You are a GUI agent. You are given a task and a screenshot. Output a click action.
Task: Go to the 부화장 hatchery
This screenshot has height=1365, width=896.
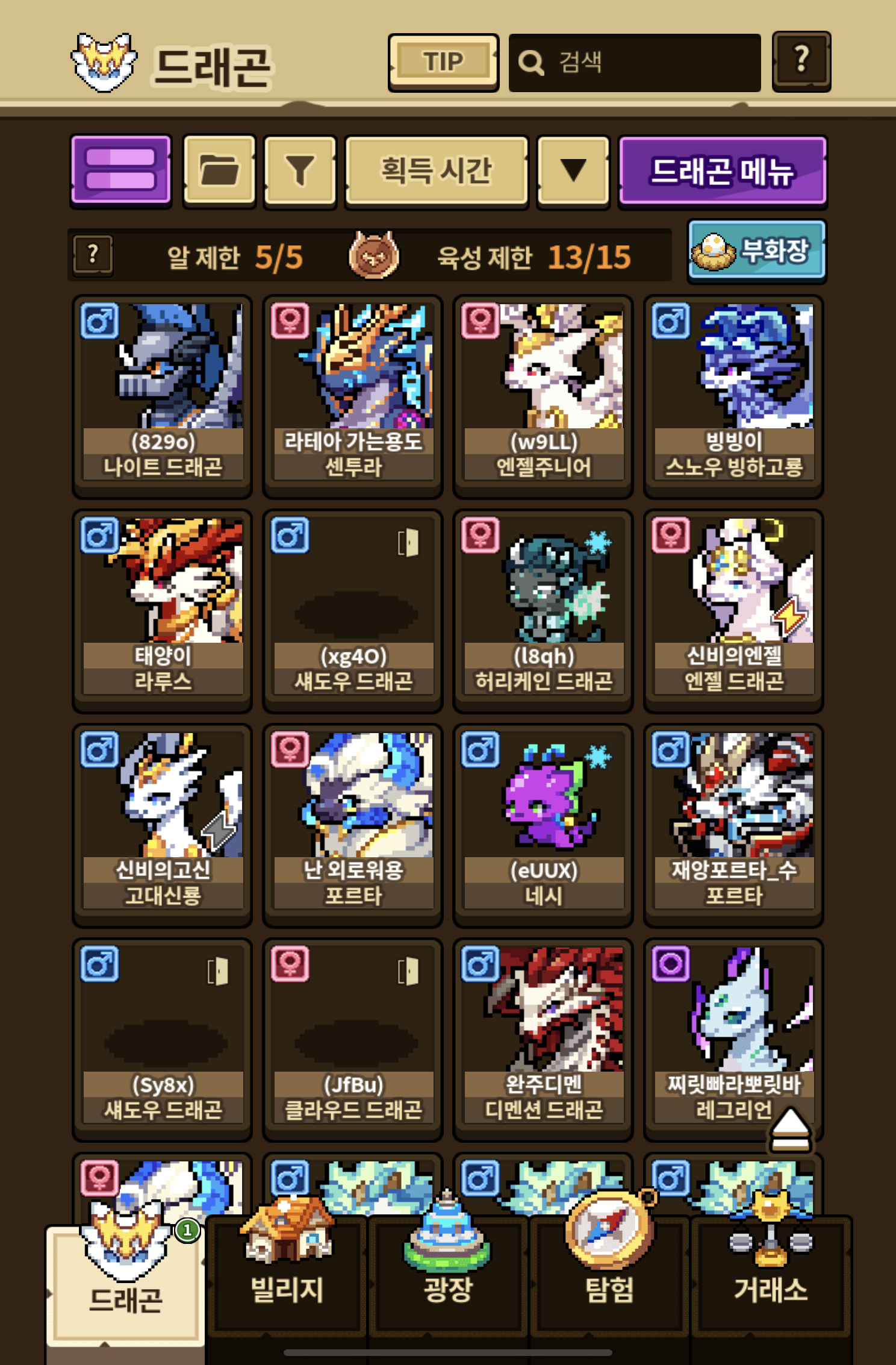tap(757, 251)
